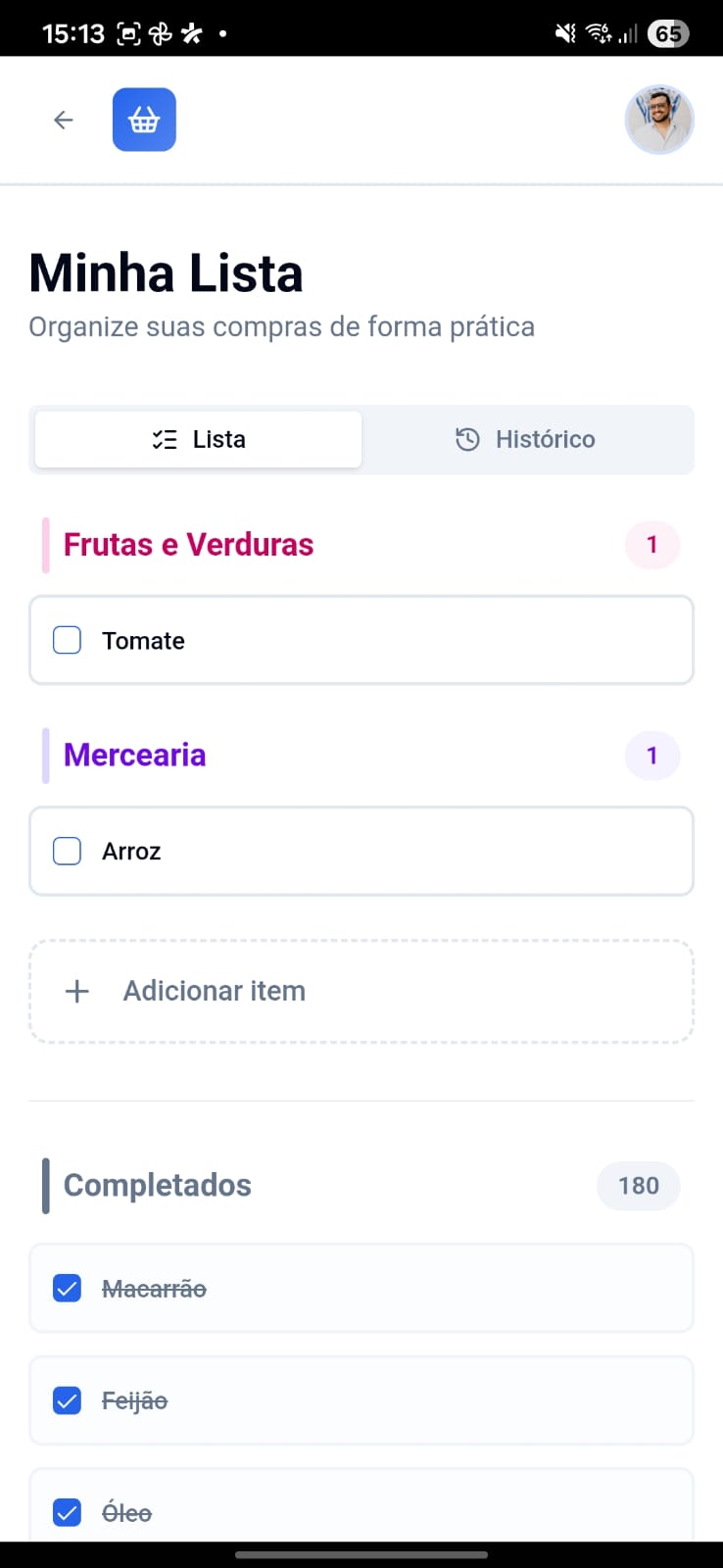Screen dimensions: 723x1568
Task: Mark Arroz as bought
Action: [x=67, y=851]
